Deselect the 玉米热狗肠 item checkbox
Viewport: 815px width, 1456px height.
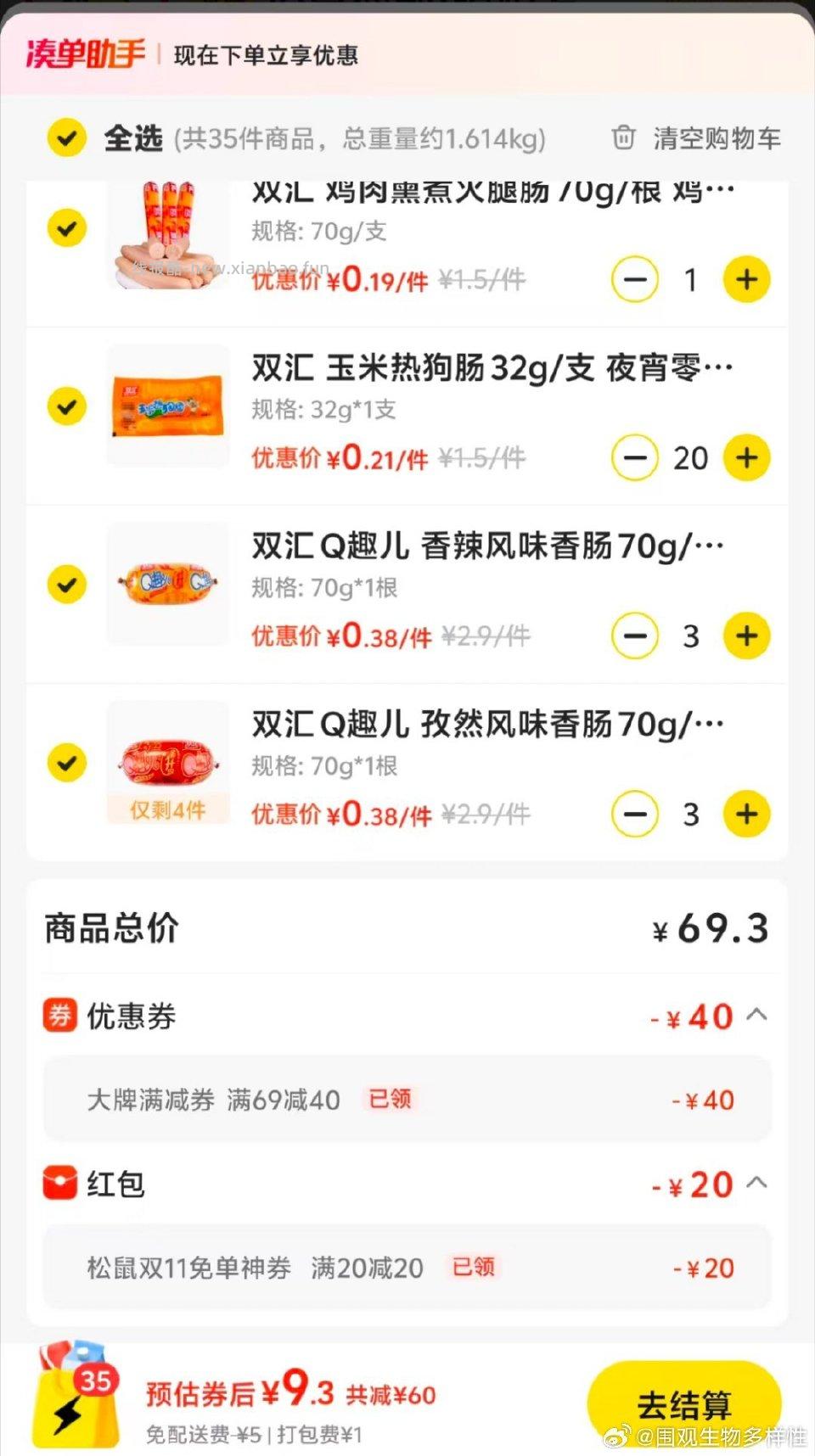[x=66, y=407]
